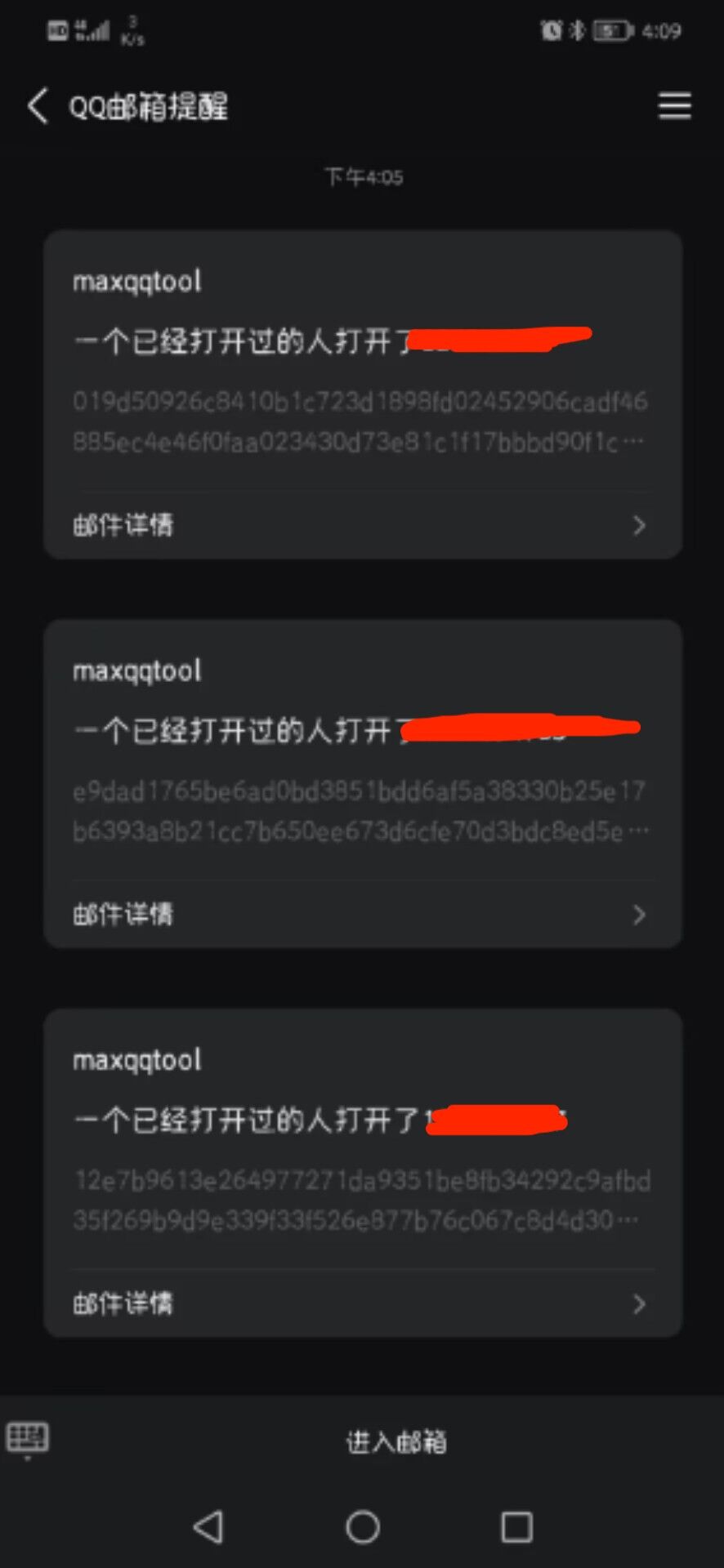Select the middle maxqqtool notification card
The width and height of the screenshot is (724, 1568).
click(x=362, y=780)
